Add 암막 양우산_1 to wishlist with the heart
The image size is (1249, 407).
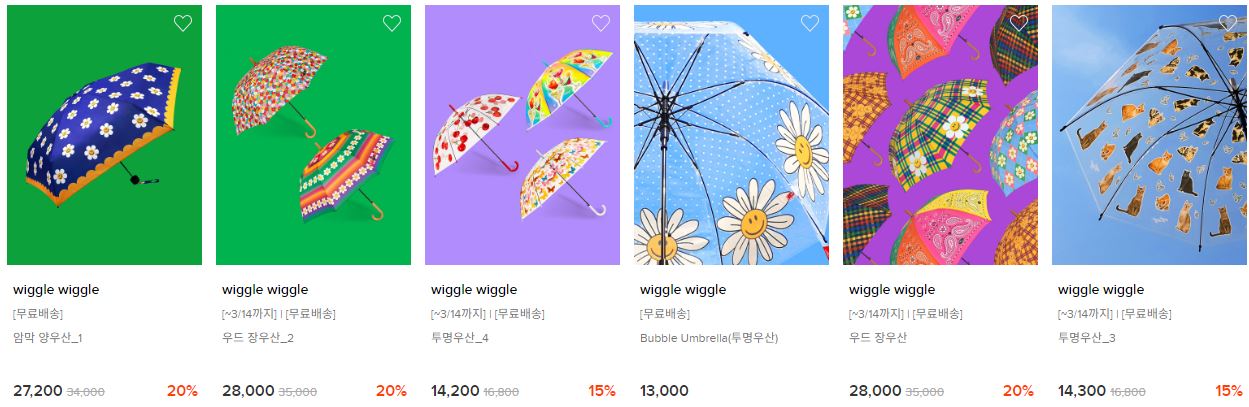(x=183, y=23)
